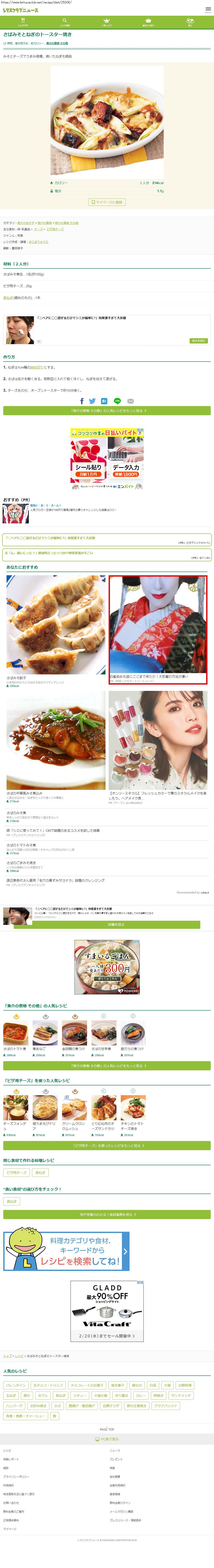The height and width of the screenshot is (1568, 214).
Task: See more popular ピザ用チーズ recipes
Action: coord(107,1146)
